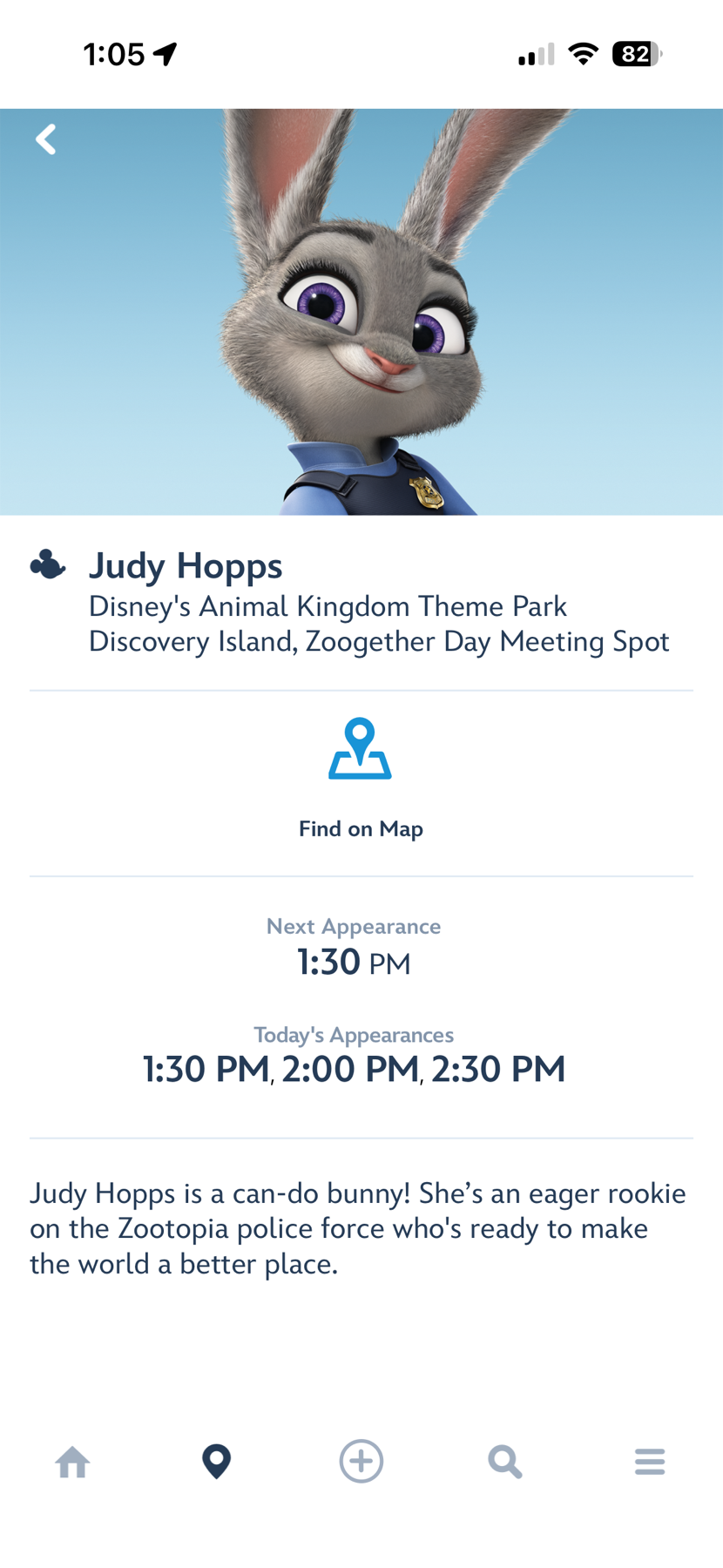Select the Home icon in bottom navigation
Screen dimensions: 723x1568
72,1460
